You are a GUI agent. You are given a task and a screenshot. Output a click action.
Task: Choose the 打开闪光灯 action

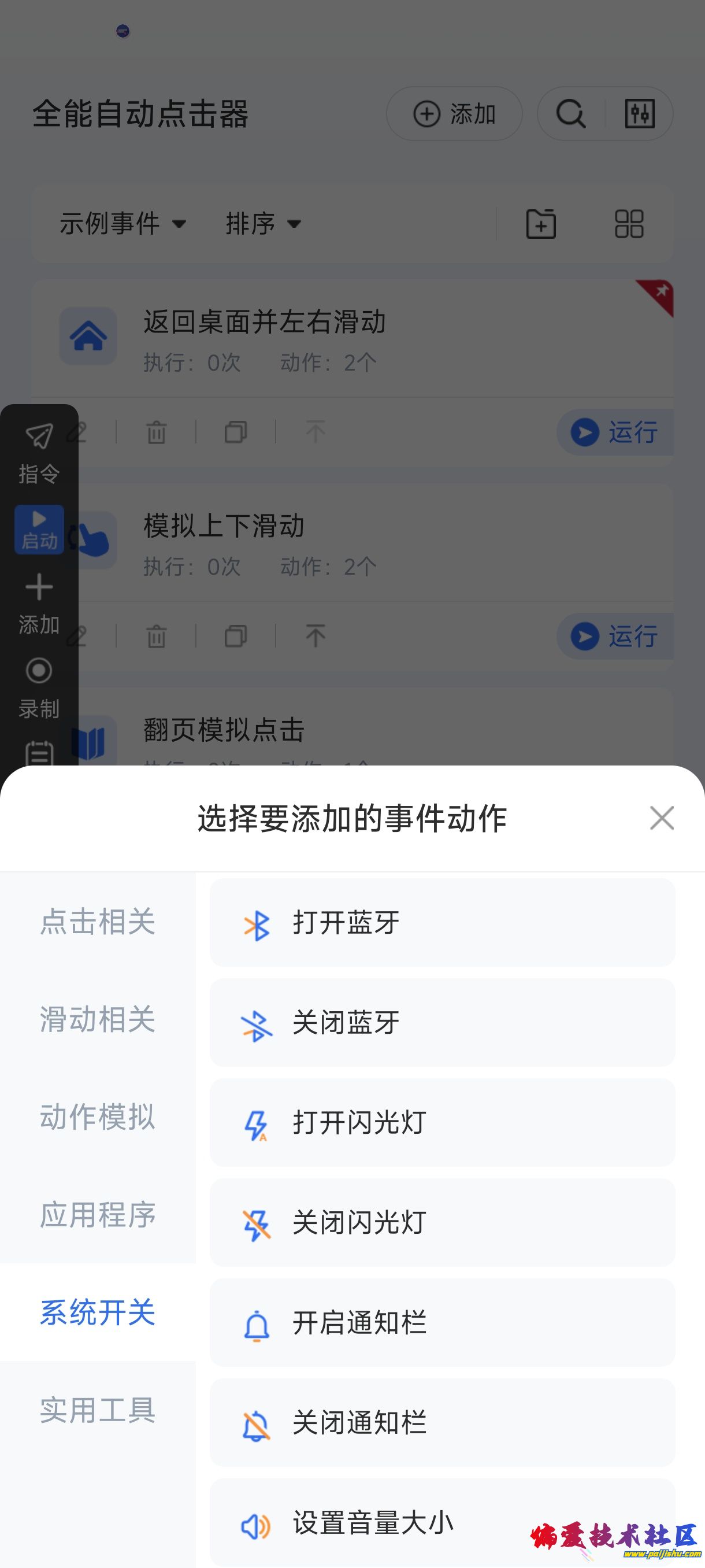(442, 1122)
